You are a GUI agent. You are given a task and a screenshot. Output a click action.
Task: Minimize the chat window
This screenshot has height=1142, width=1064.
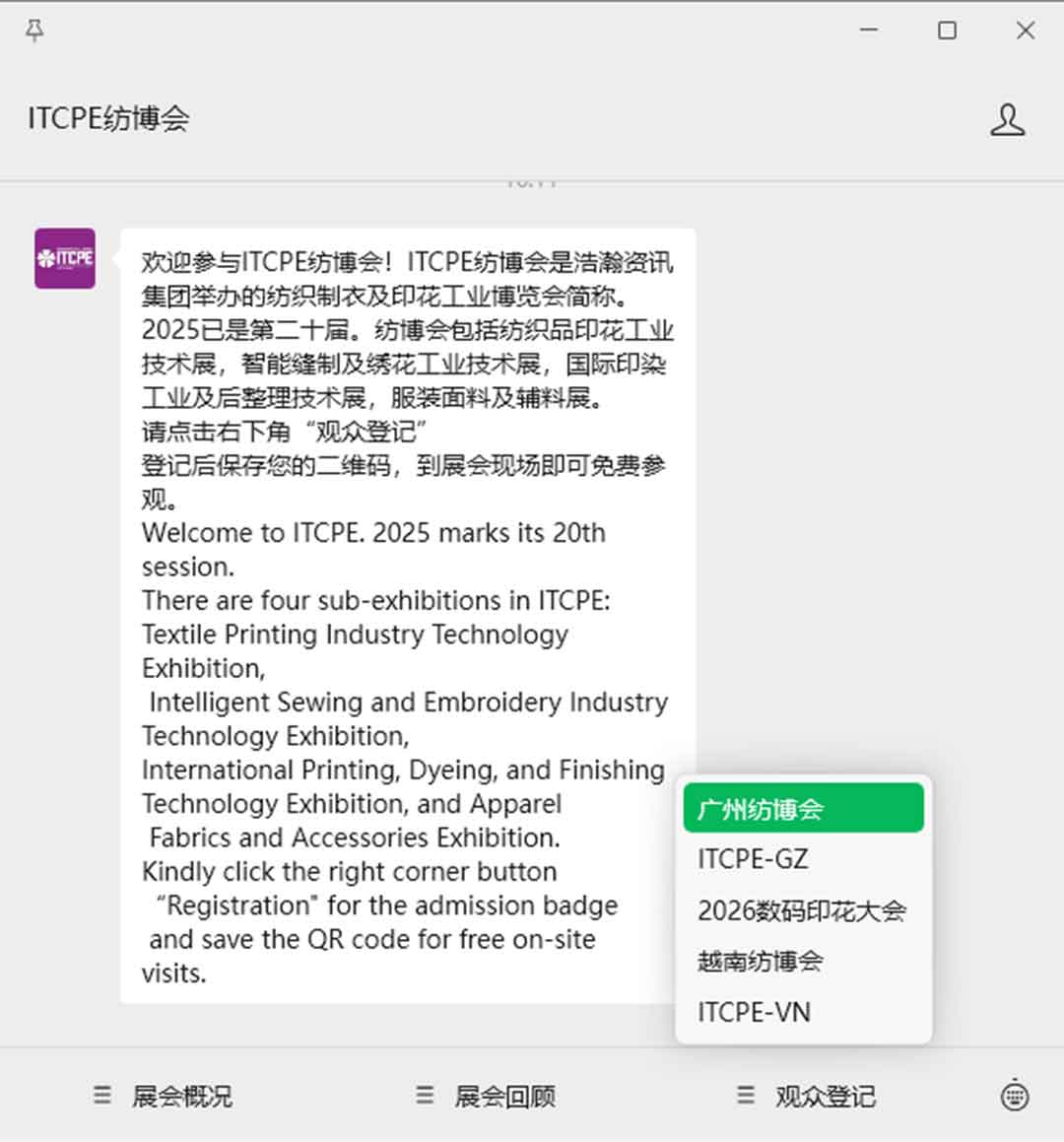tap(868, 31)
